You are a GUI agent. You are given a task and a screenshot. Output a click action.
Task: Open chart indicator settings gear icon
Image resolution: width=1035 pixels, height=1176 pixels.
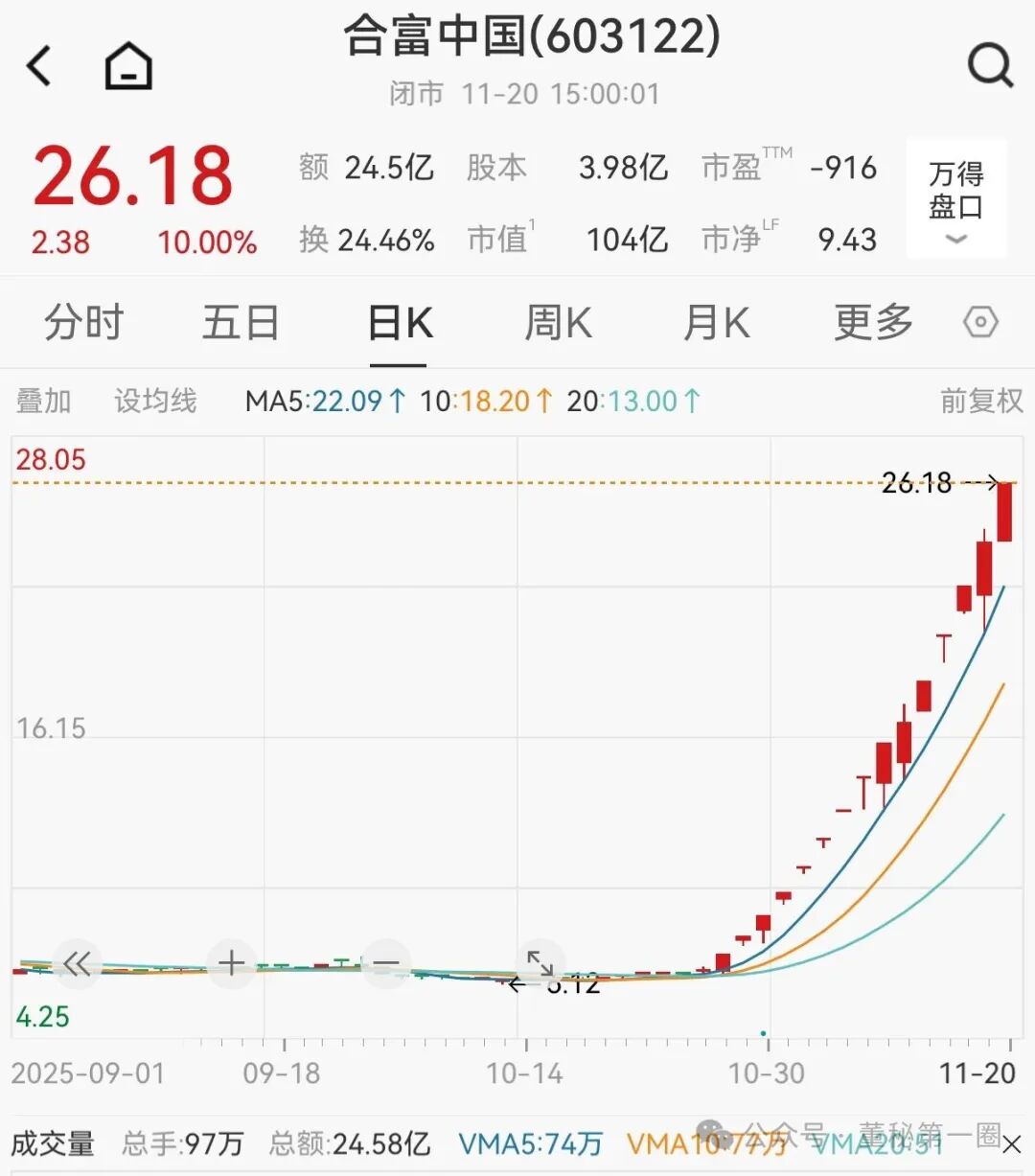pos(980,323)
